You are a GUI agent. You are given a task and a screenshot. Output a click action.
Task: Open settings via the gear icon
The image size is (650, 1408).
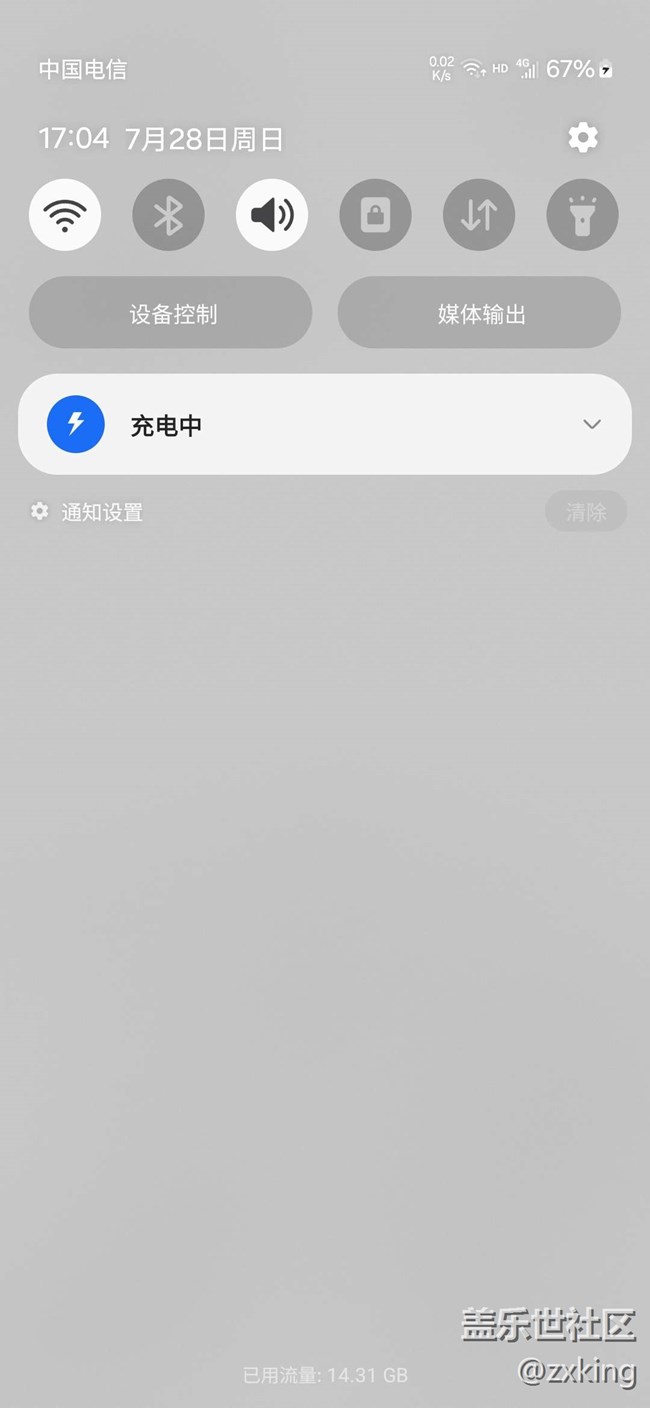pyautogui.click(x=583, y=138)
